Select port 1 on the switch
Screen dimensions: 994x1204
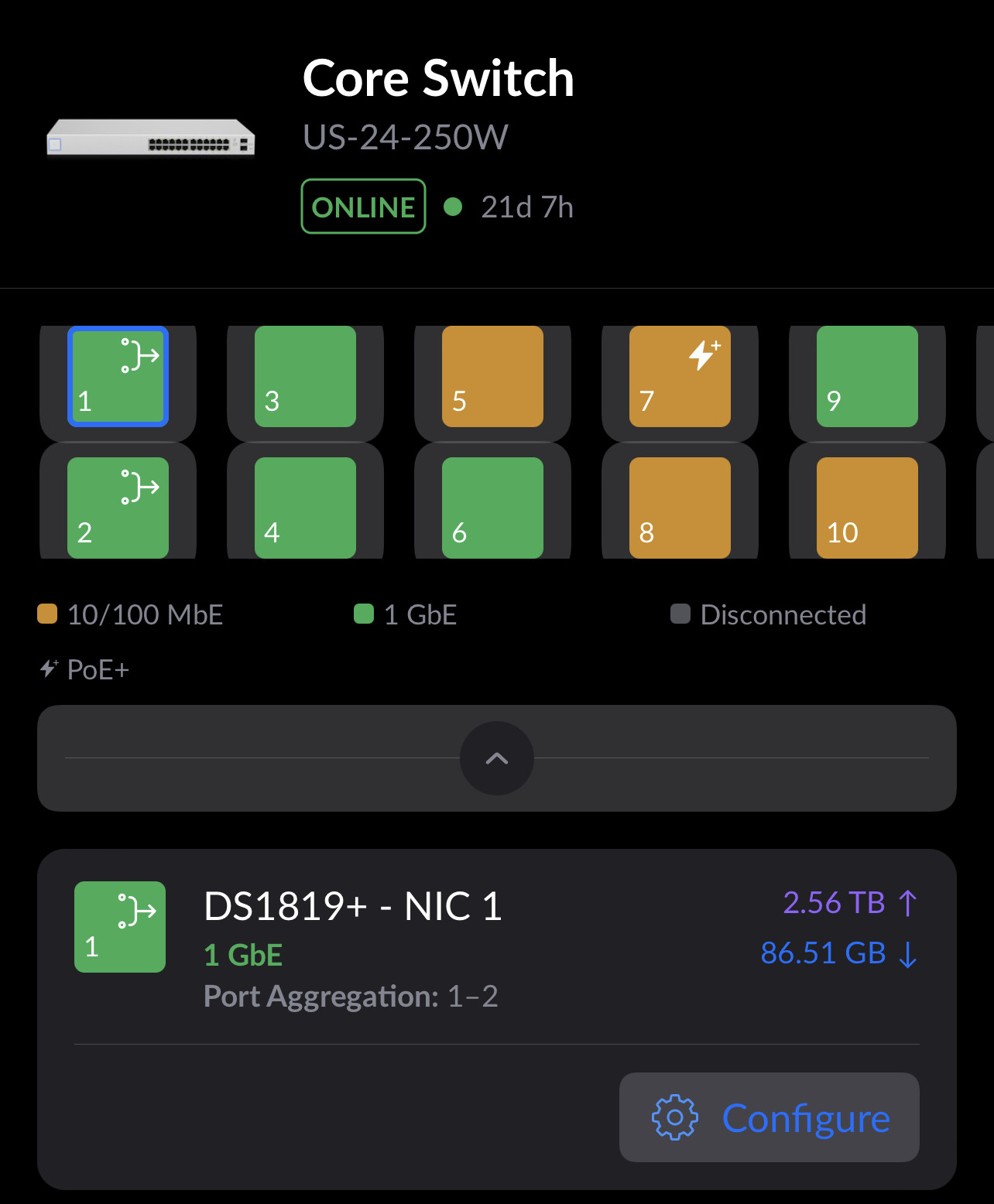pyautogui.click(x=118, y=377)
